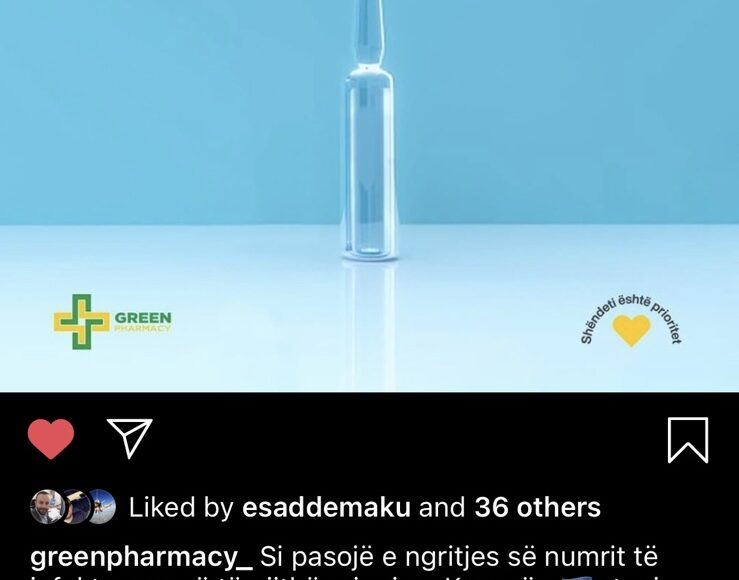The image size is (739, 580).
Task: View the 36 others who liked
Action: [x=537, y=508]
